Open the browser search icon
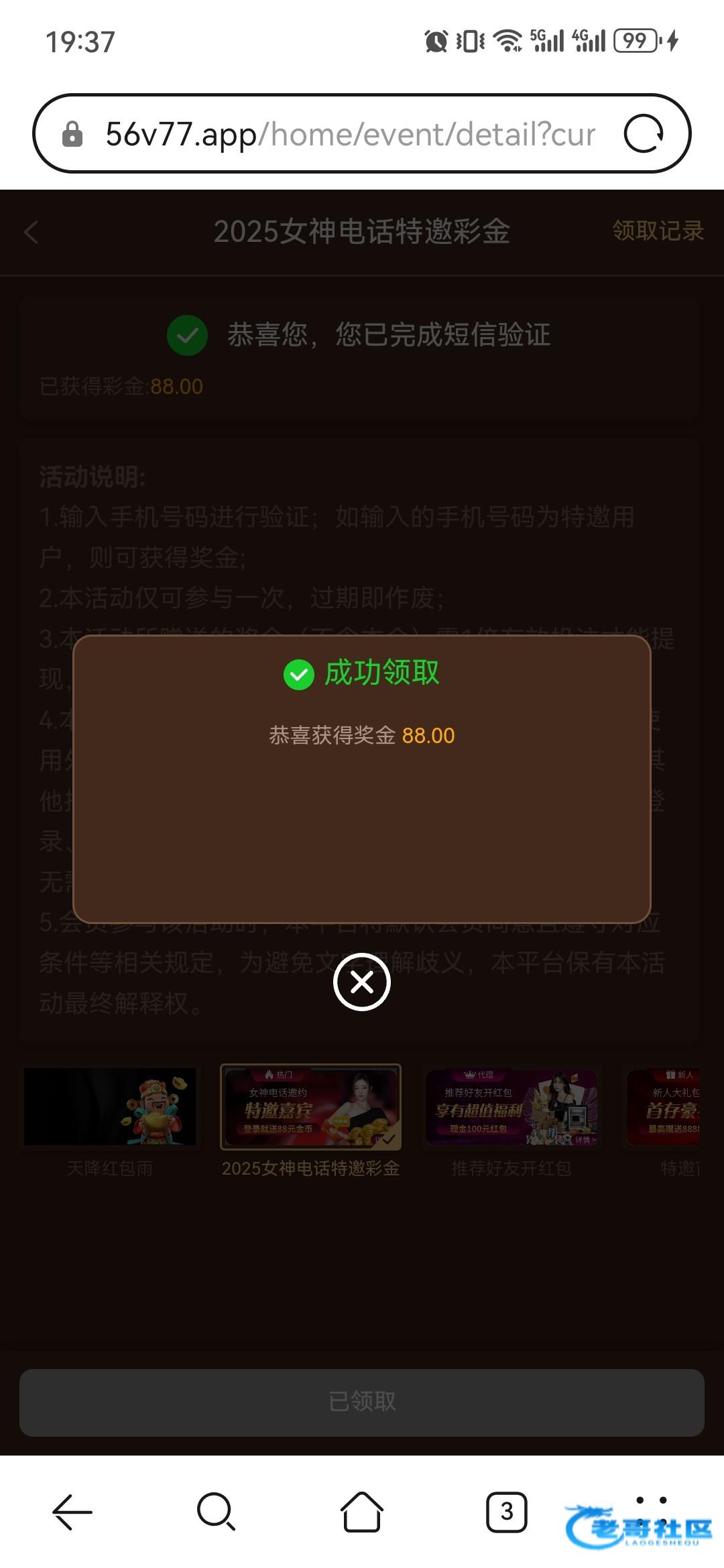The height and width of the screenshot is (1568, 724). 216,1512
